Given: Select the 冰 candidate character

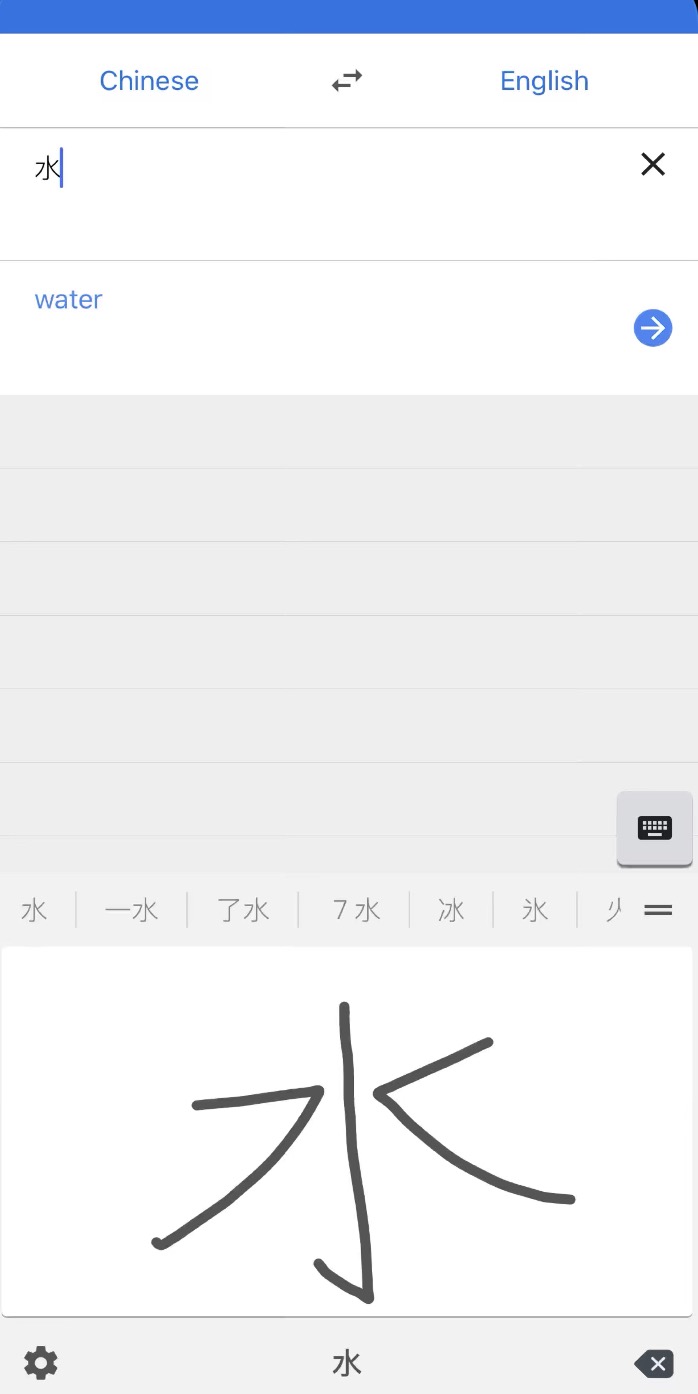Looking at the screenshot, I should pos(451,910).
